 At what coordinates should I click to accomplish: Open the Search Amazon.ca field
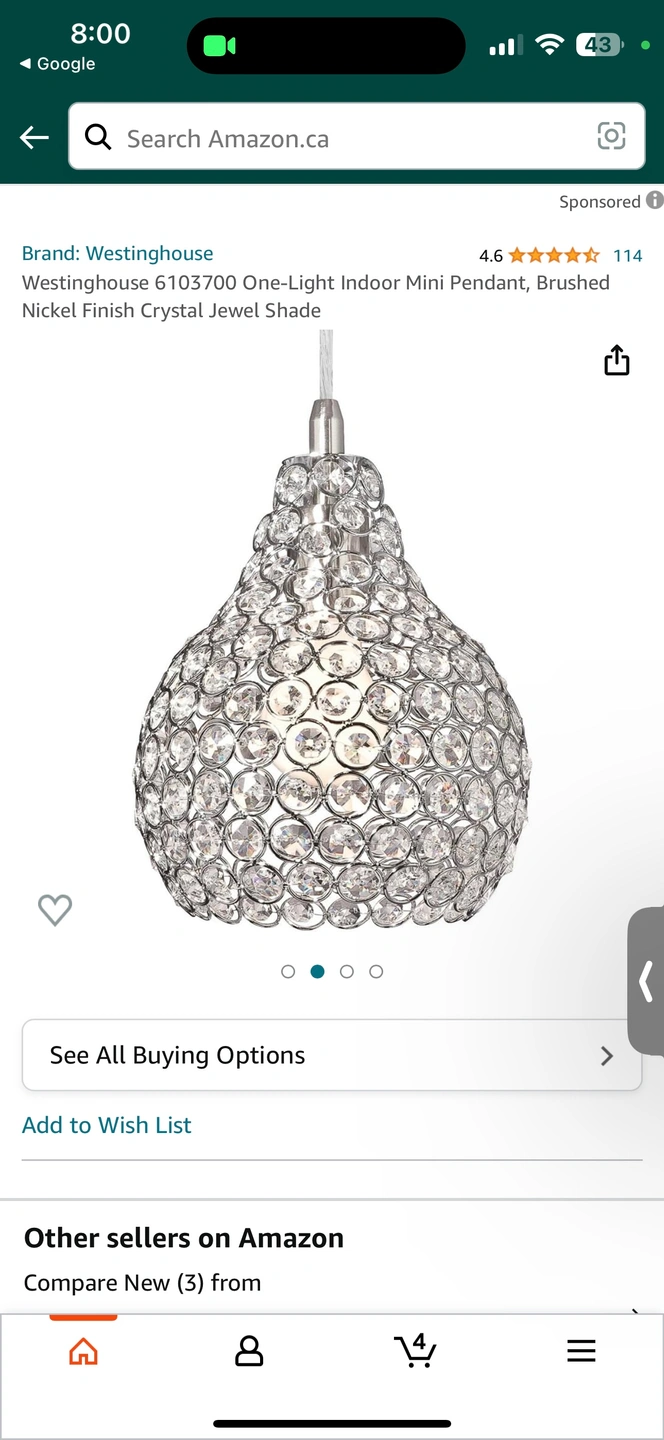pyautogui.click(x=340, y=138)
